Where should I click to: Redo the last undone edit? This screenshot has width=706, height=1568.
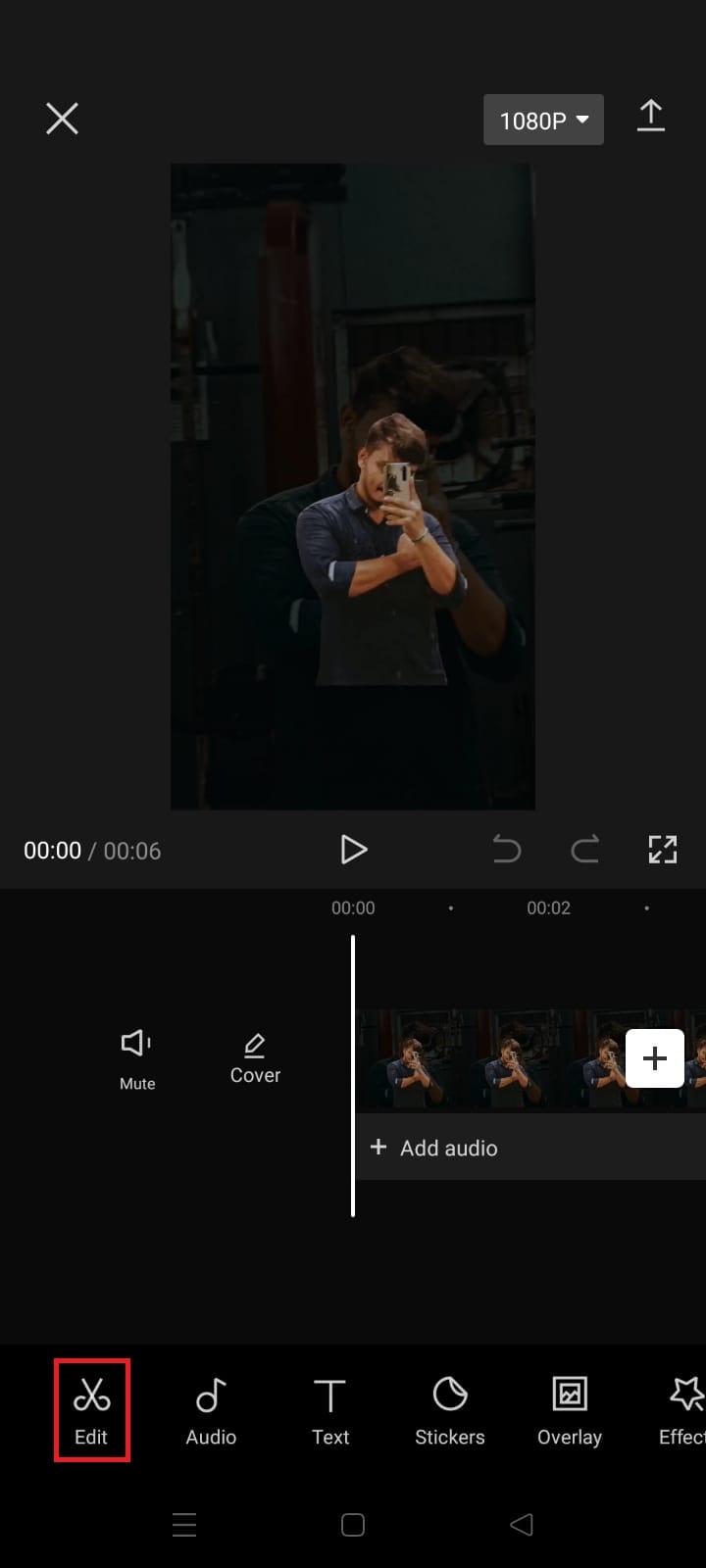tap(584, 850)
